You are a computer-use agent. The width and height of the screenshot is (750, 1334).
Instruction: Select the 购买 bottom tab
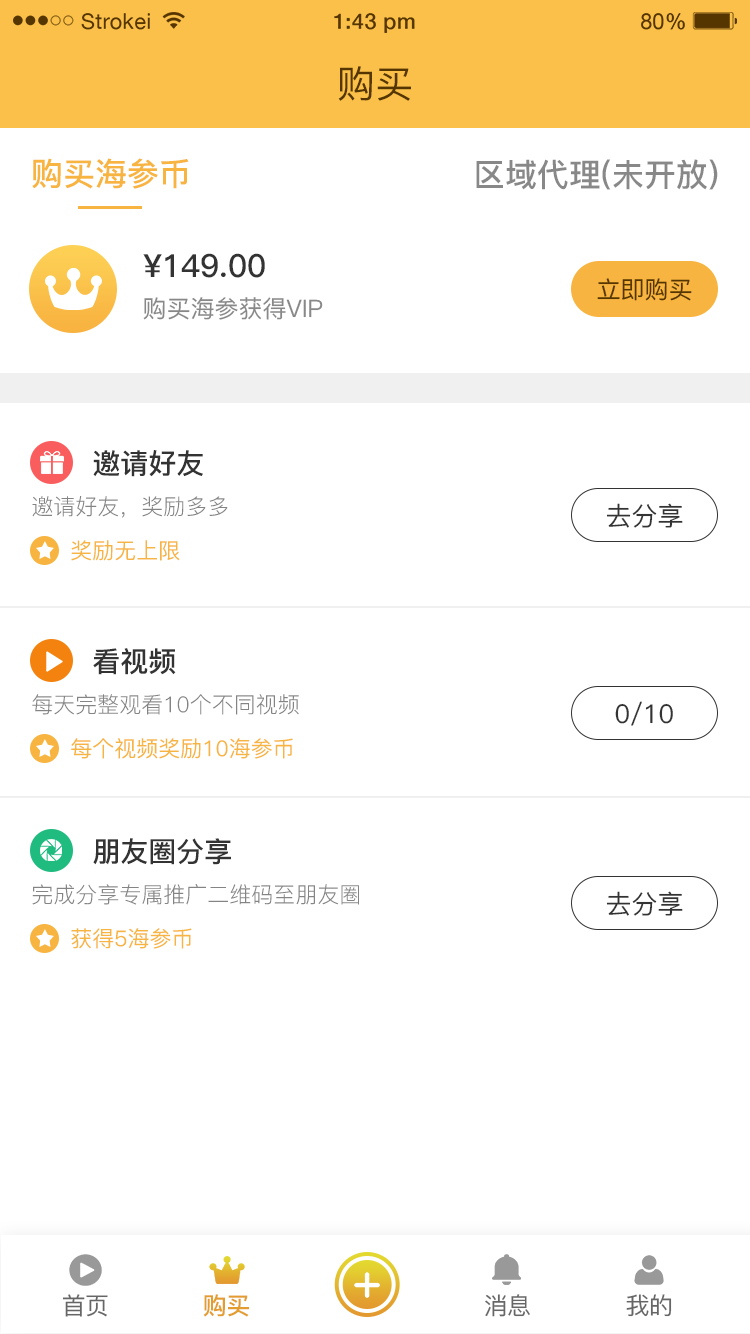[x=226, y=1285]
